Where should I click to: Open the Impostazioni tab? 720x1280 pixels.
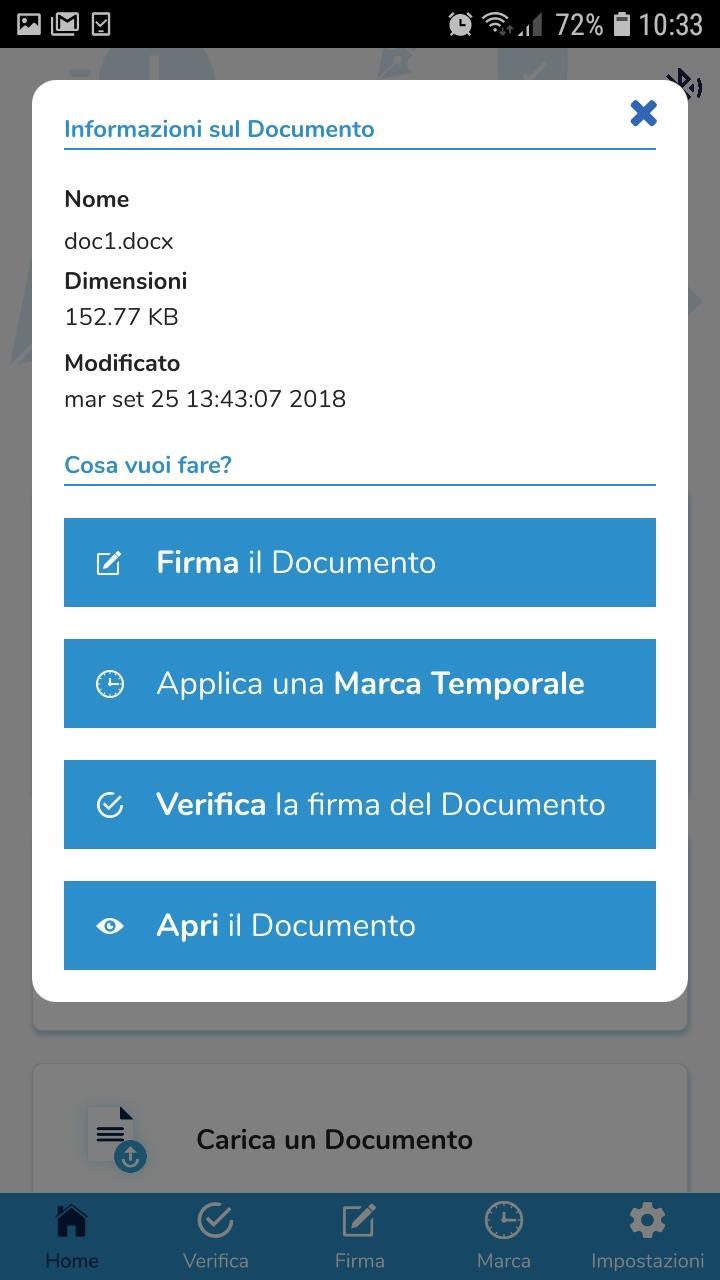(647, 1236)
